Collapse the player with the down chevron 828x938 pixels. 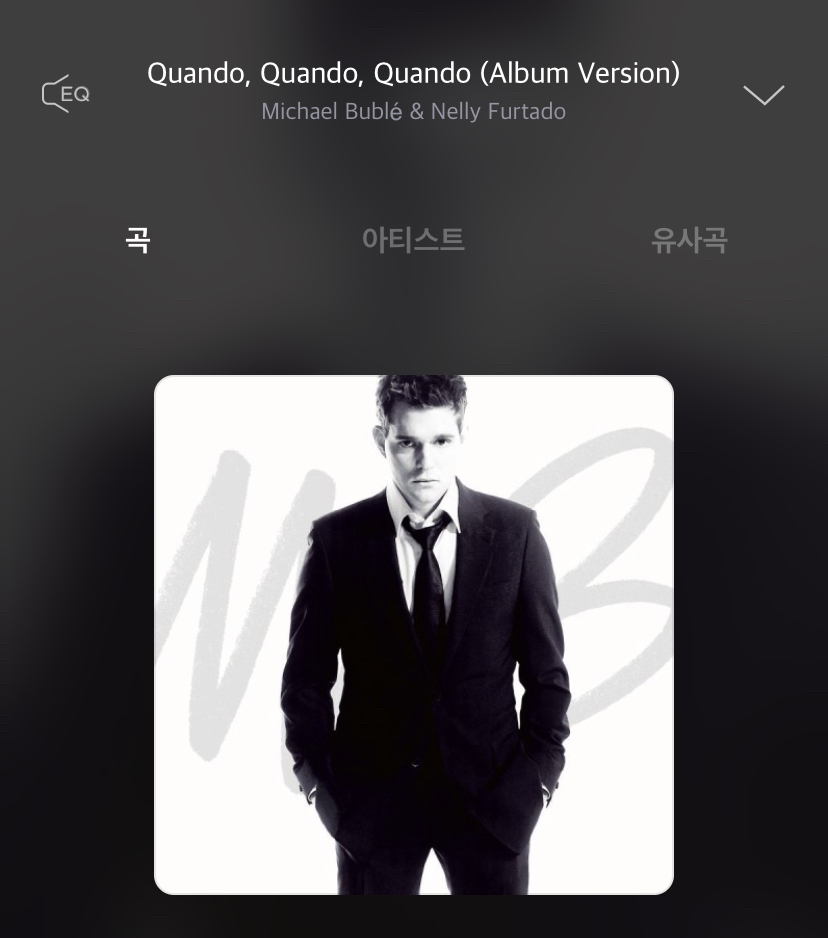tap(763, 95)
